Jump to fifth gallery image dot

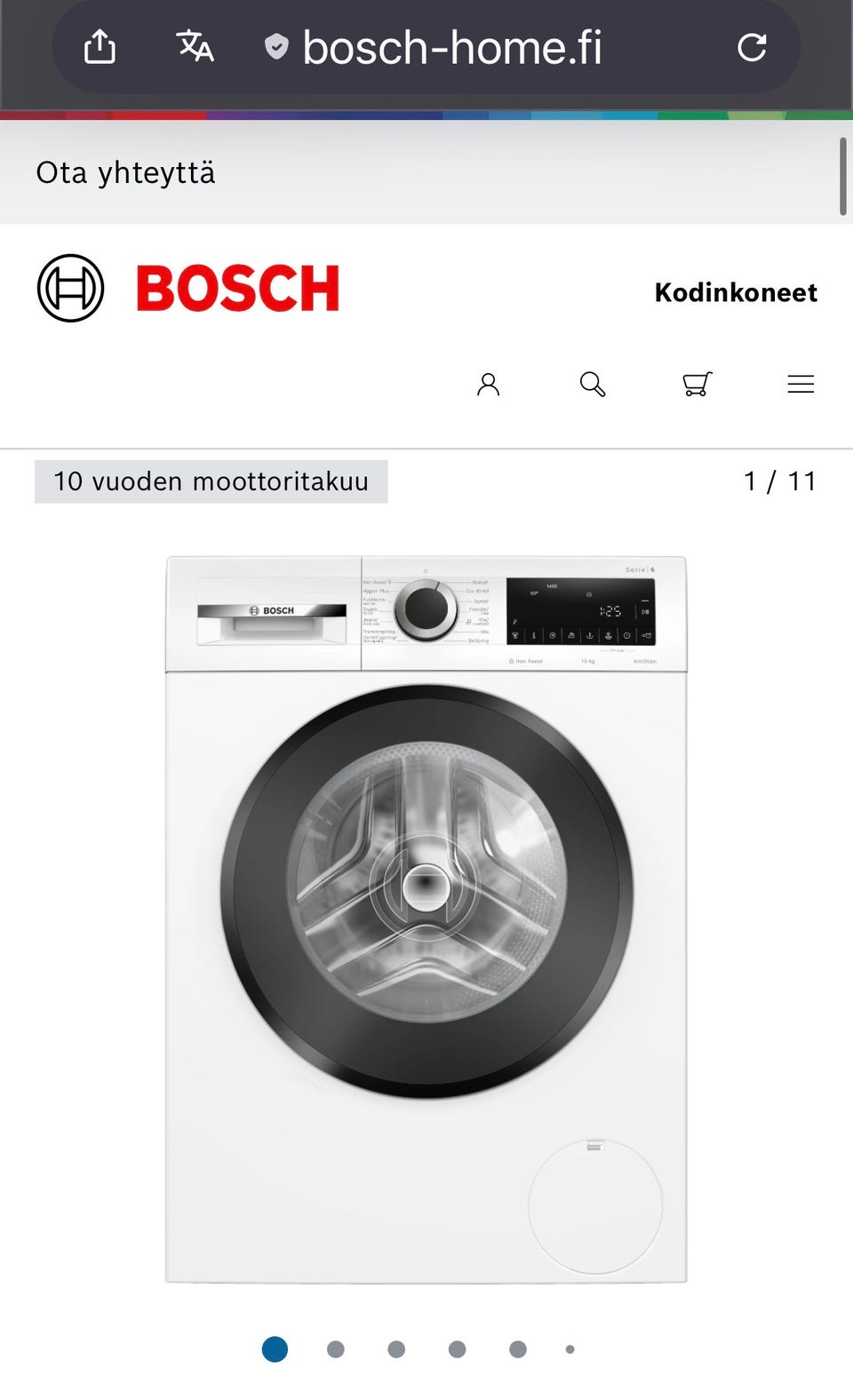click(518, 1349)
